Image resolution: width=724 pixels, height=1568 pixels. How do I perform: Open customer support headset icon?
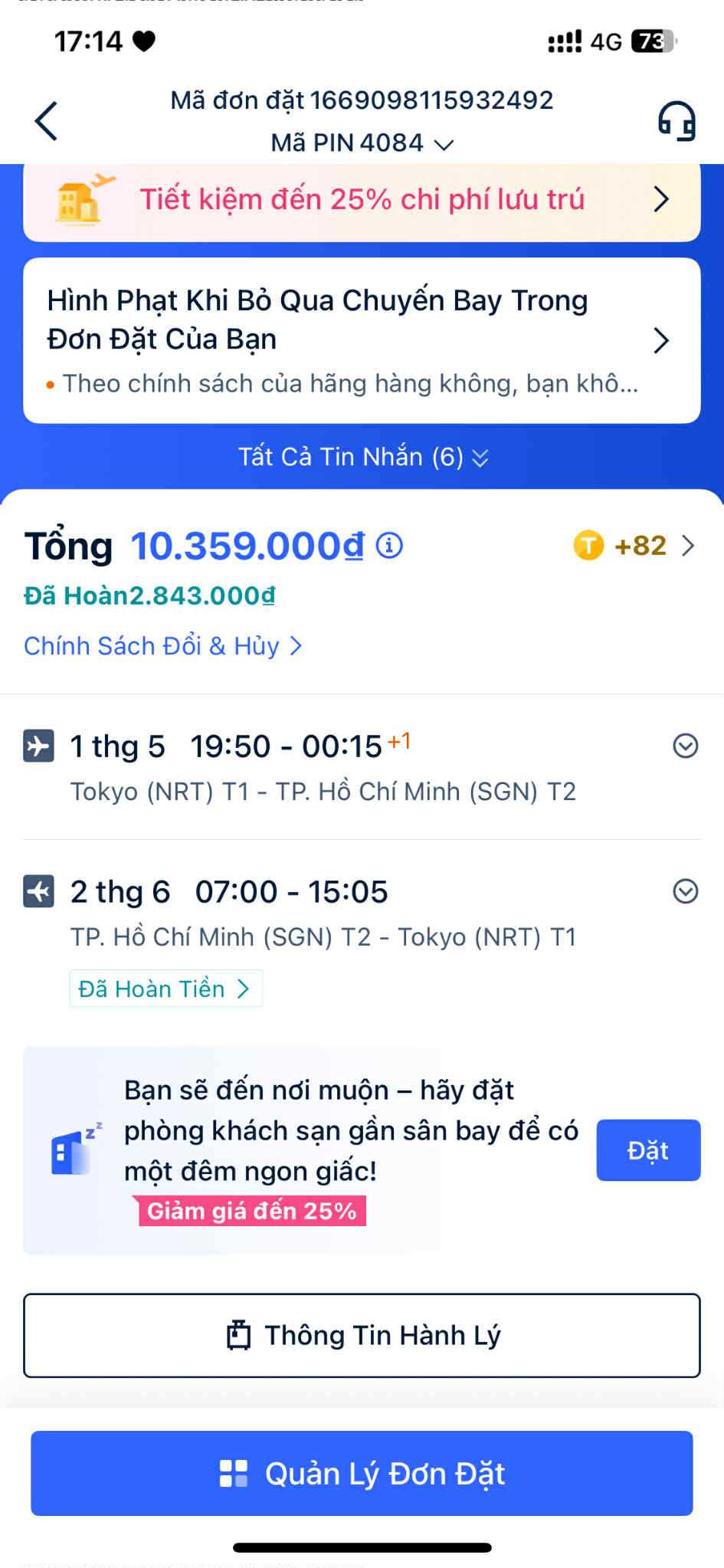pyautogui.click(x=676, y=121)
